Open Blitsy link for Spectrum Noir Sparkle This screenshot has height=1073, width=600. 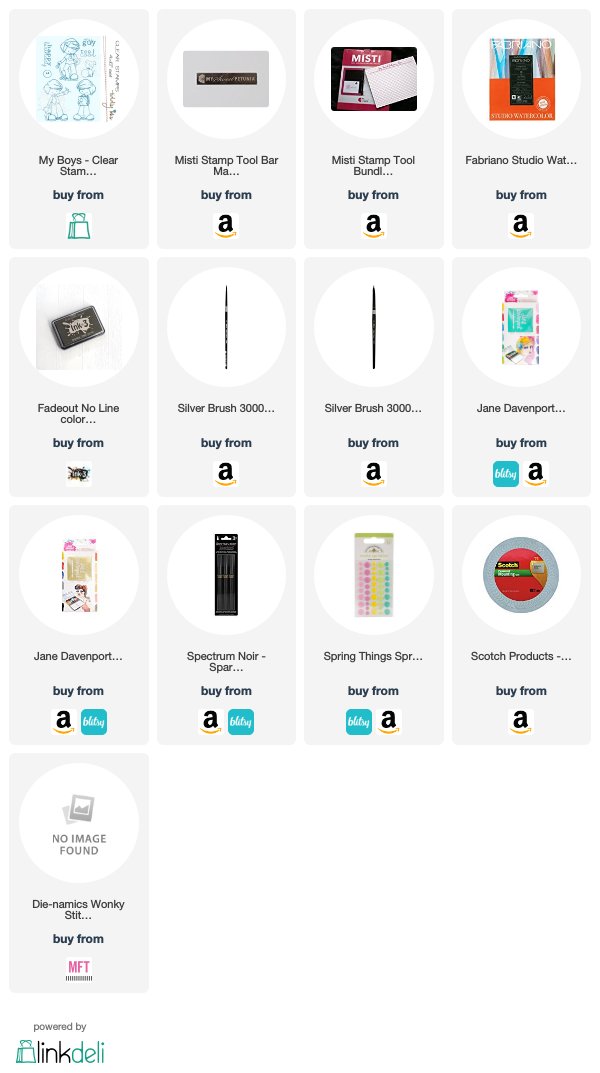coord(241,721)
